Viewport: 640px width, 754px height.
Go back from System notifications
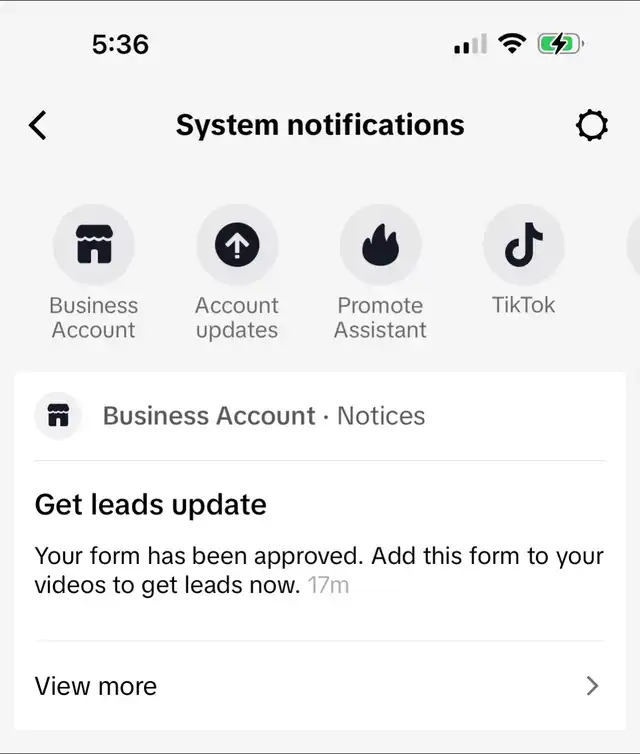(38, 125)
